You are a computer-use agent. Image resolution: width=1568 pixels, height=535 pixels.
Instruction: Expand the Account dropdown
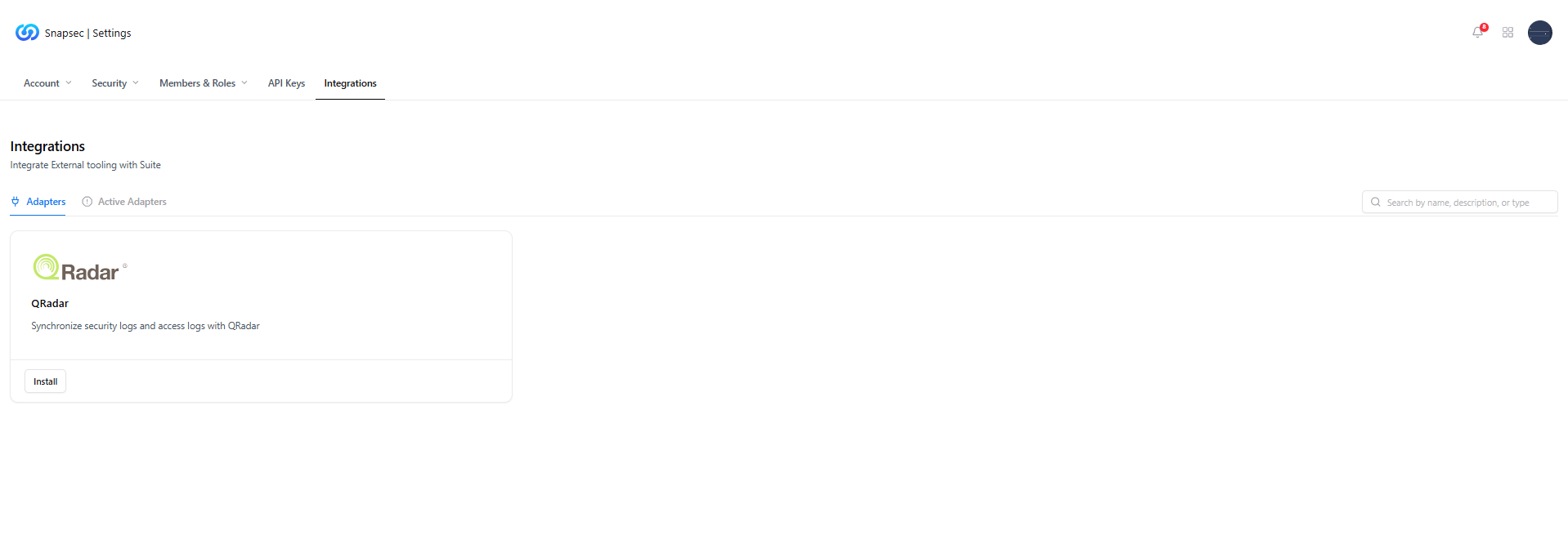pos(47,83)
